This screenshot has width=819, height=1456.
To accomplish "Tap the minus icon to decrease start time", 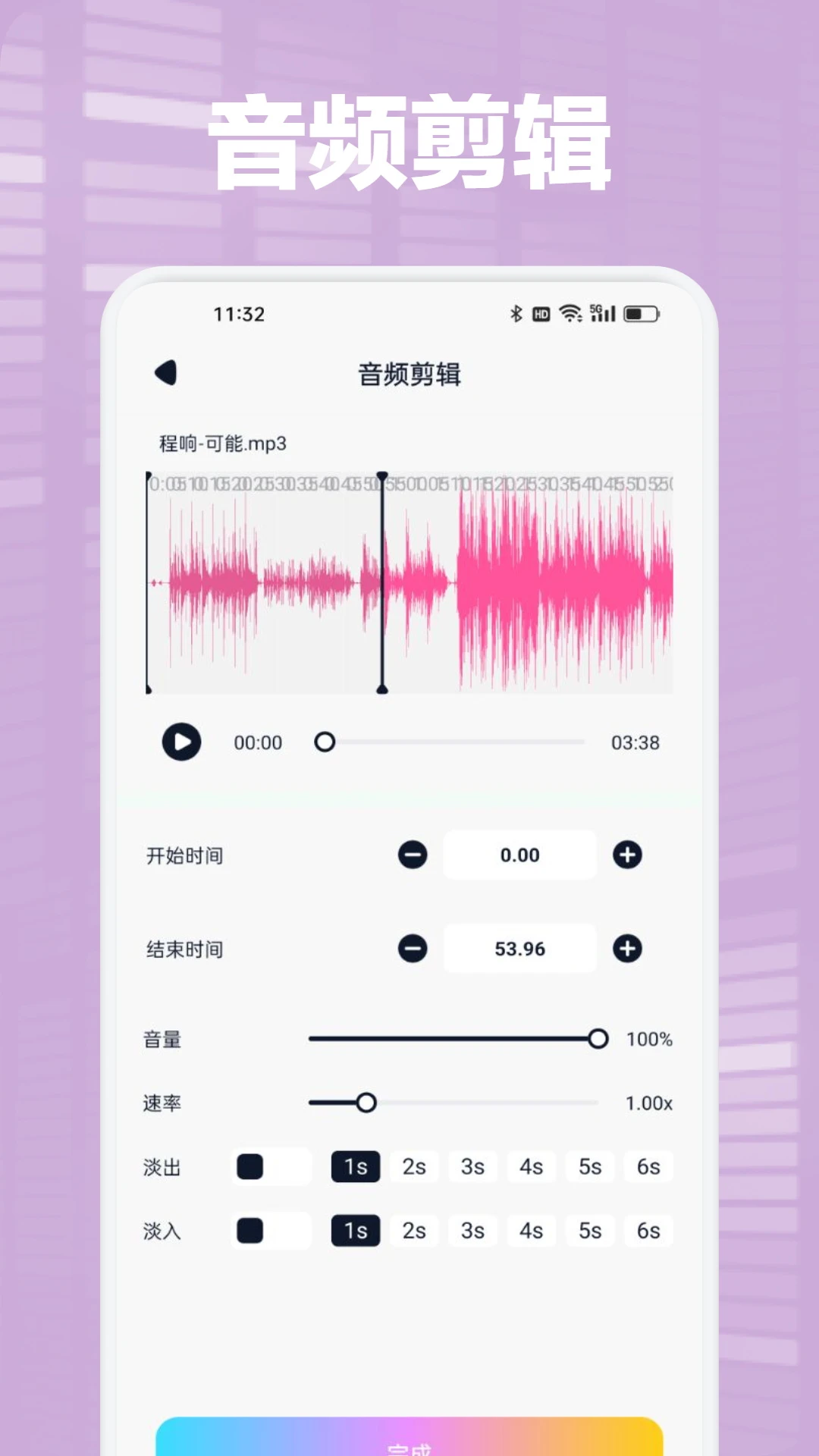I will click(x=412, y=855).
